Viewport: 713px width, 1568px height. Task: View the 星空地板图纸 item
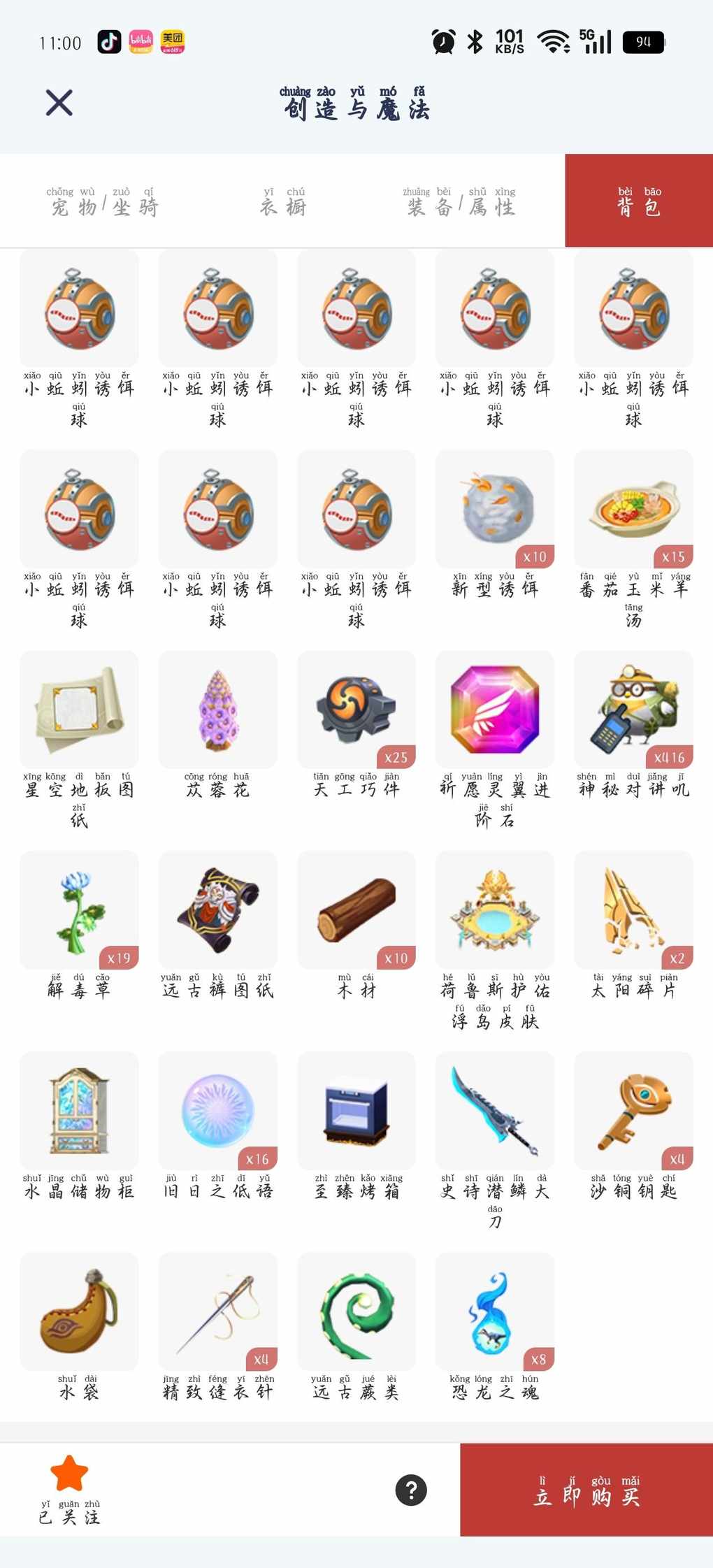[79, 710]
